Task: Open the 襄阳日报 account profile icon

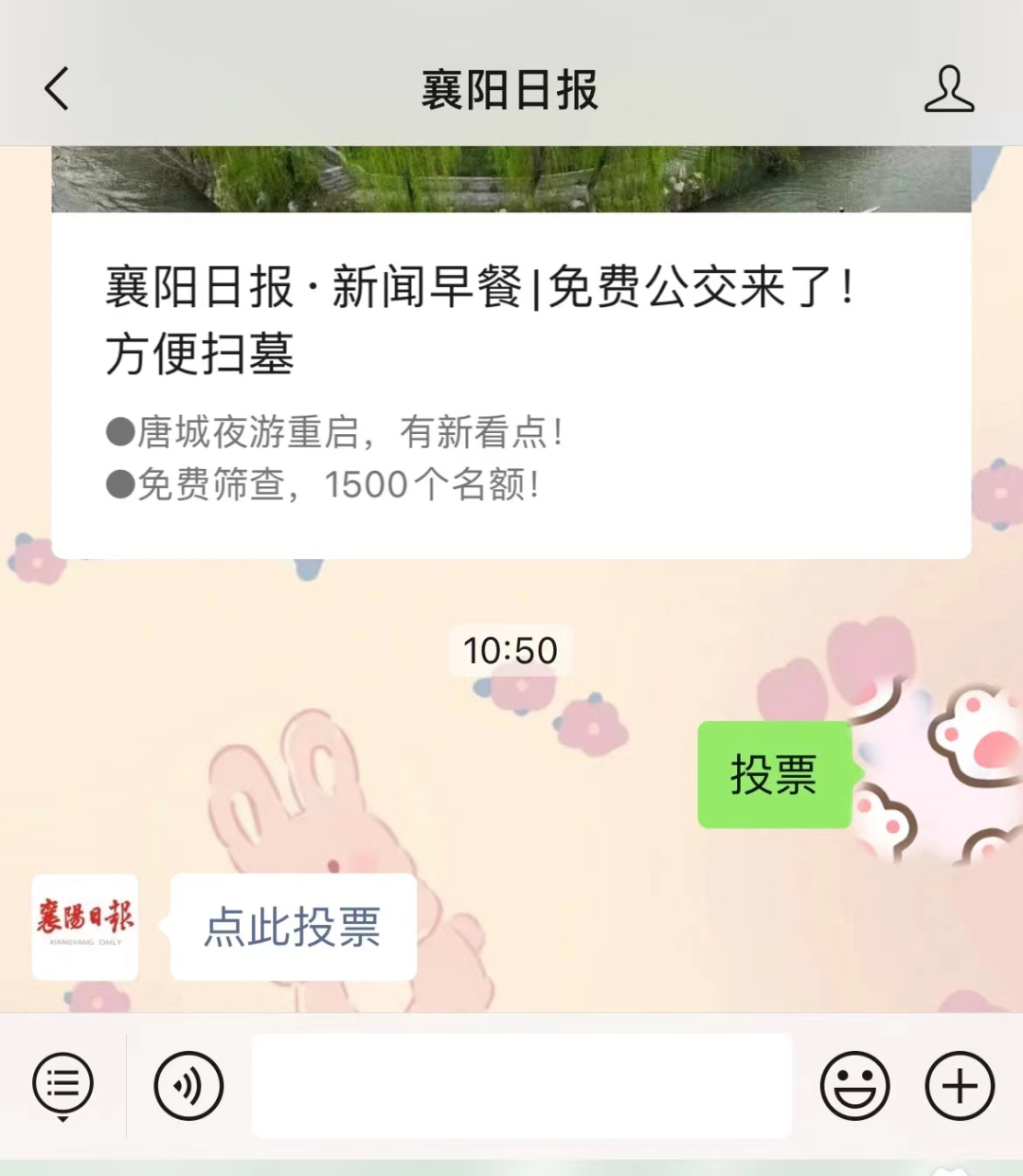Action: 948,90
